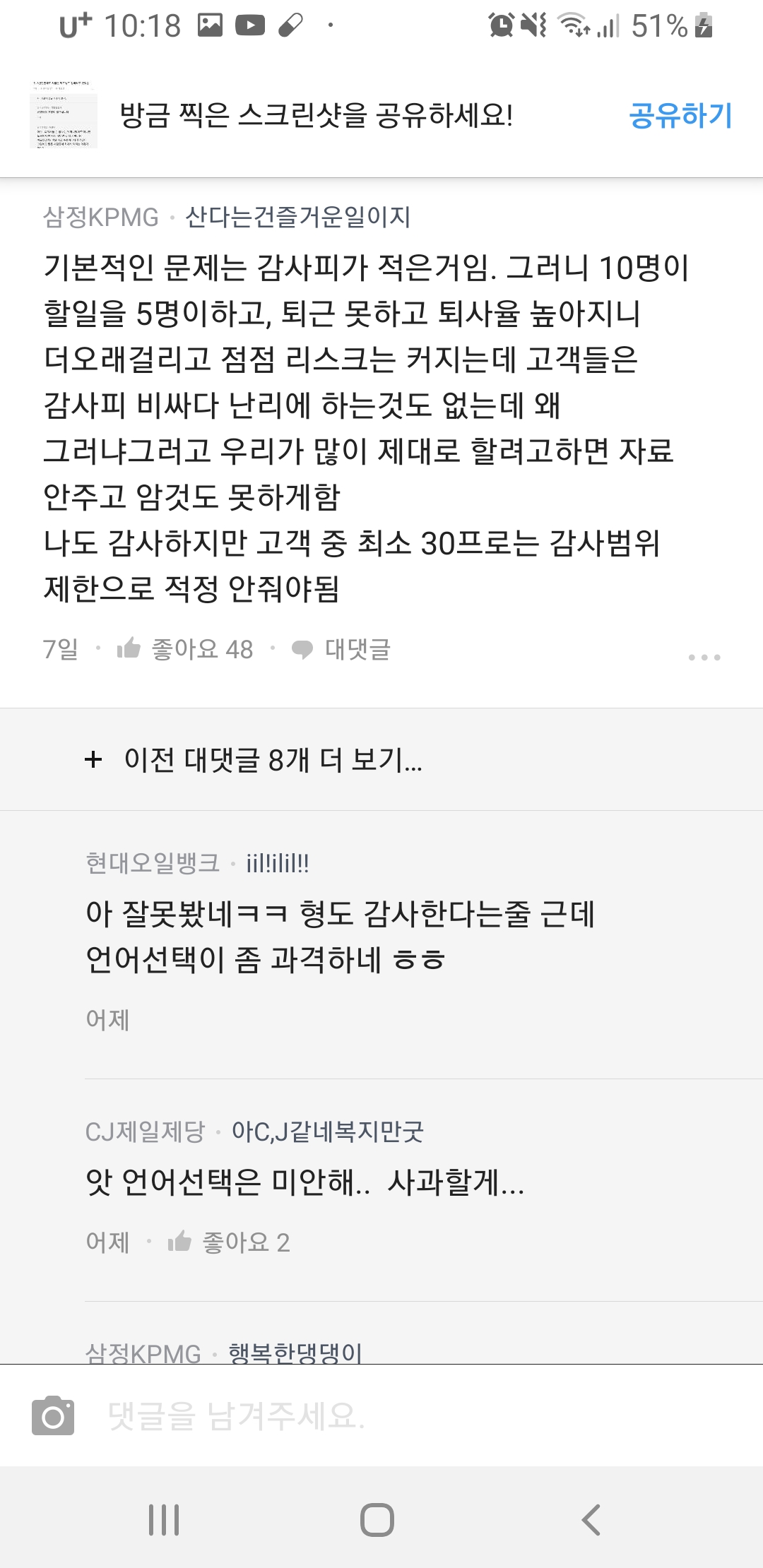
Task: Tap 대댓글 to reply to the comment
Action: (341, 649)
